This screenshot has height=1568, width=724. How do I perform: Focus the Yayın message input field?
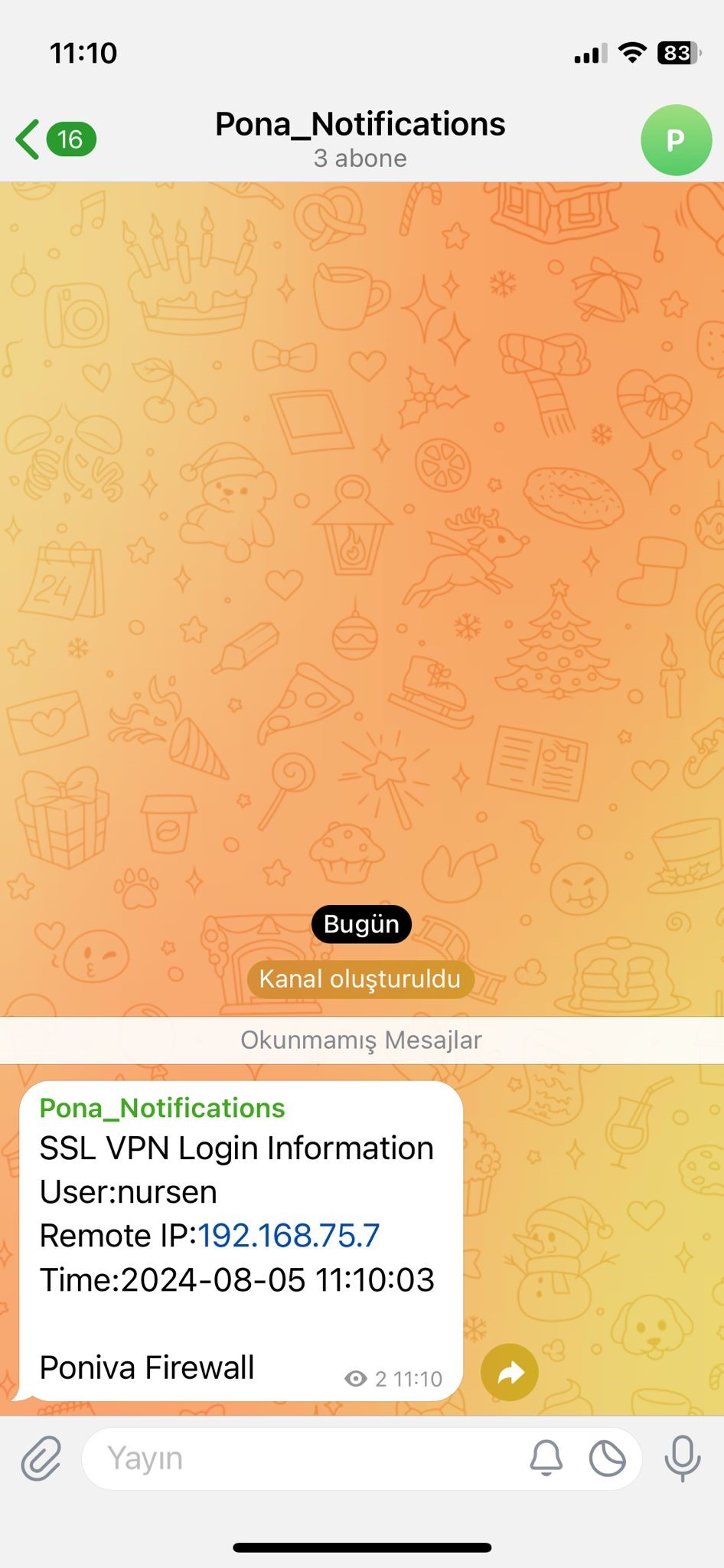point(302,1459)
